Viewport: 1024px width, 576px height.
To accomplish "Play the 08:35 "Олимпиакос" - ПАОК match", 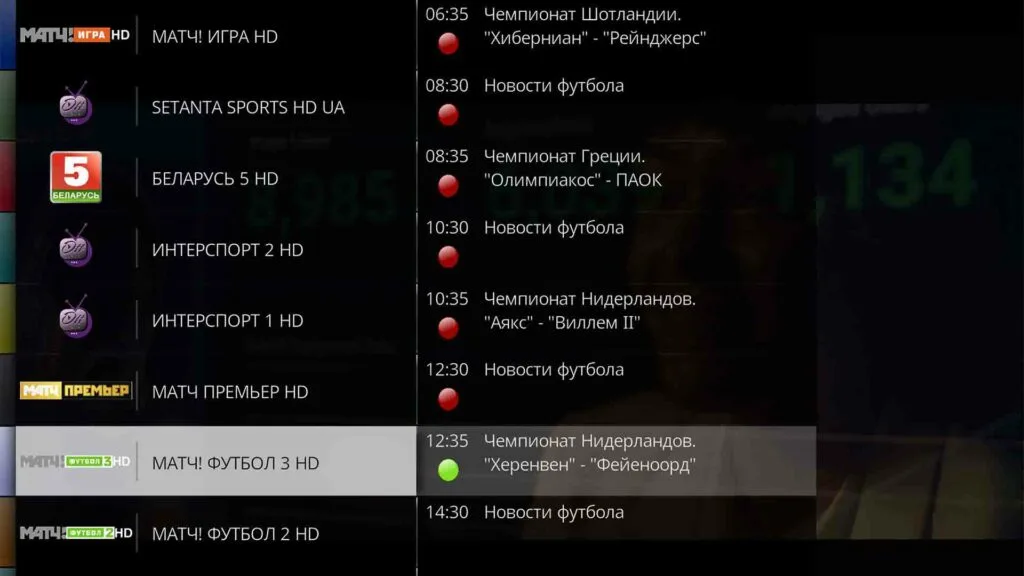I will [572, 169].
